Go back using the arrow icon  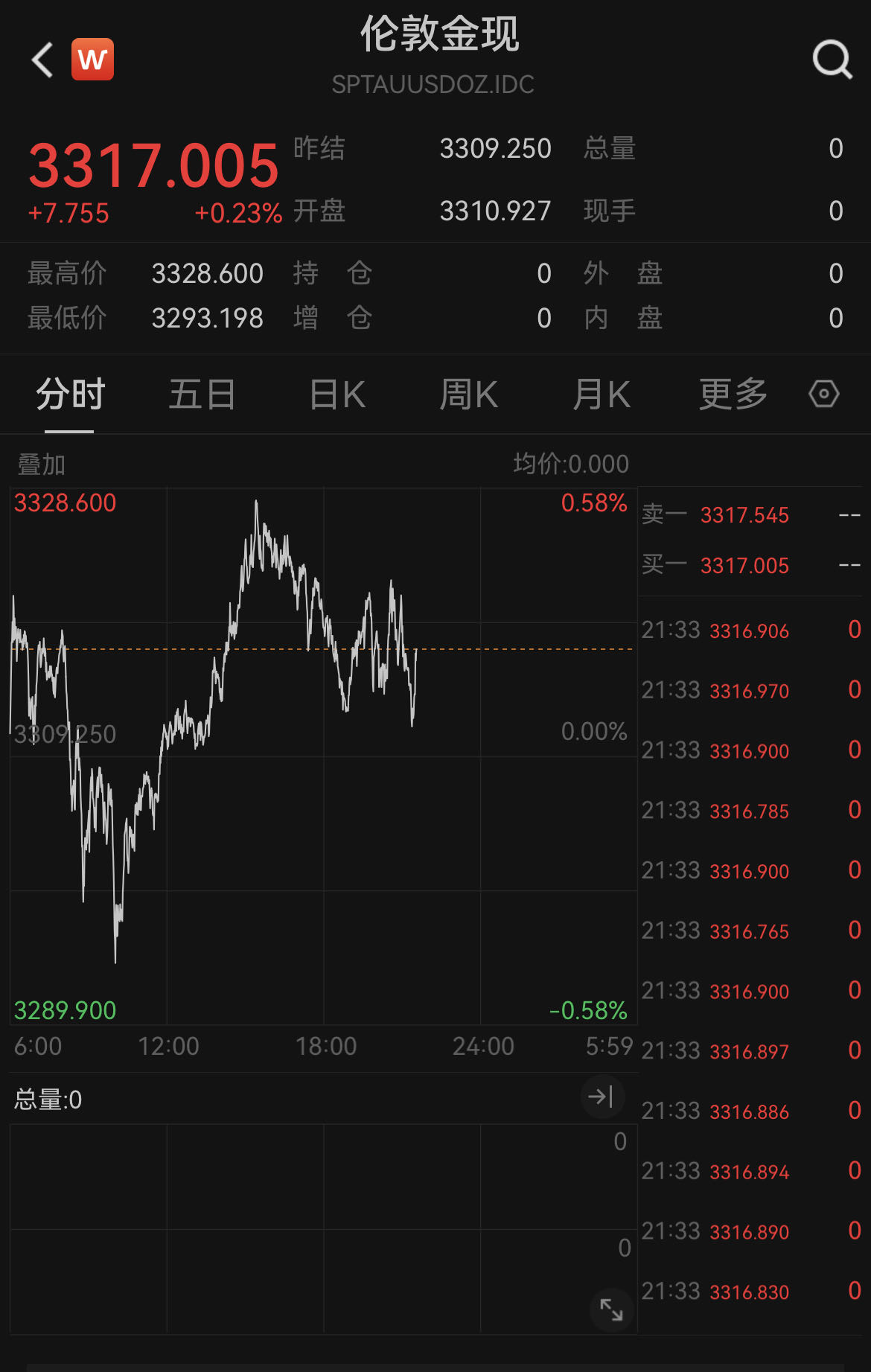(x=42, y=60)
